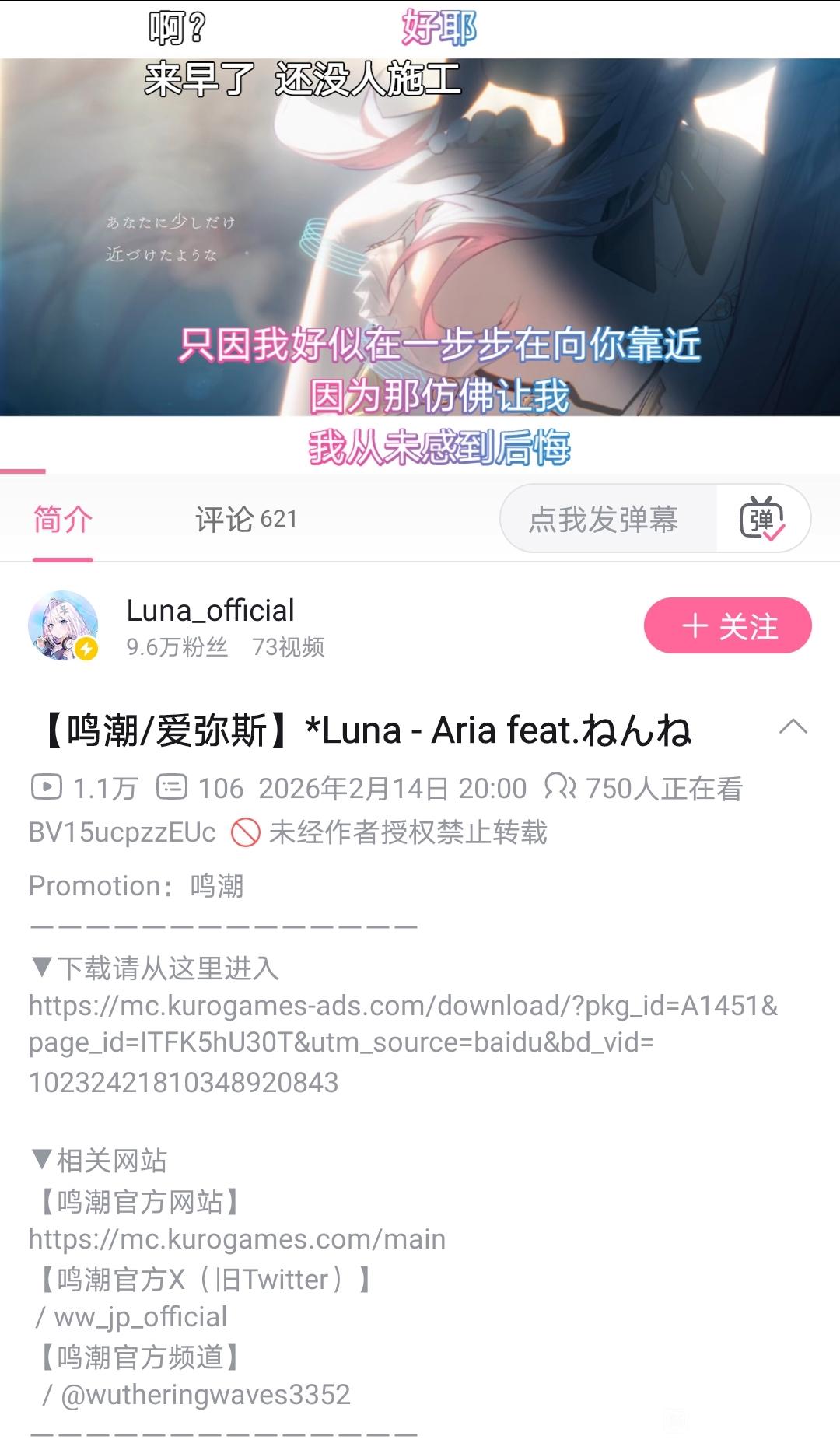Open the 评论 621 comments tab

(246, 519)
